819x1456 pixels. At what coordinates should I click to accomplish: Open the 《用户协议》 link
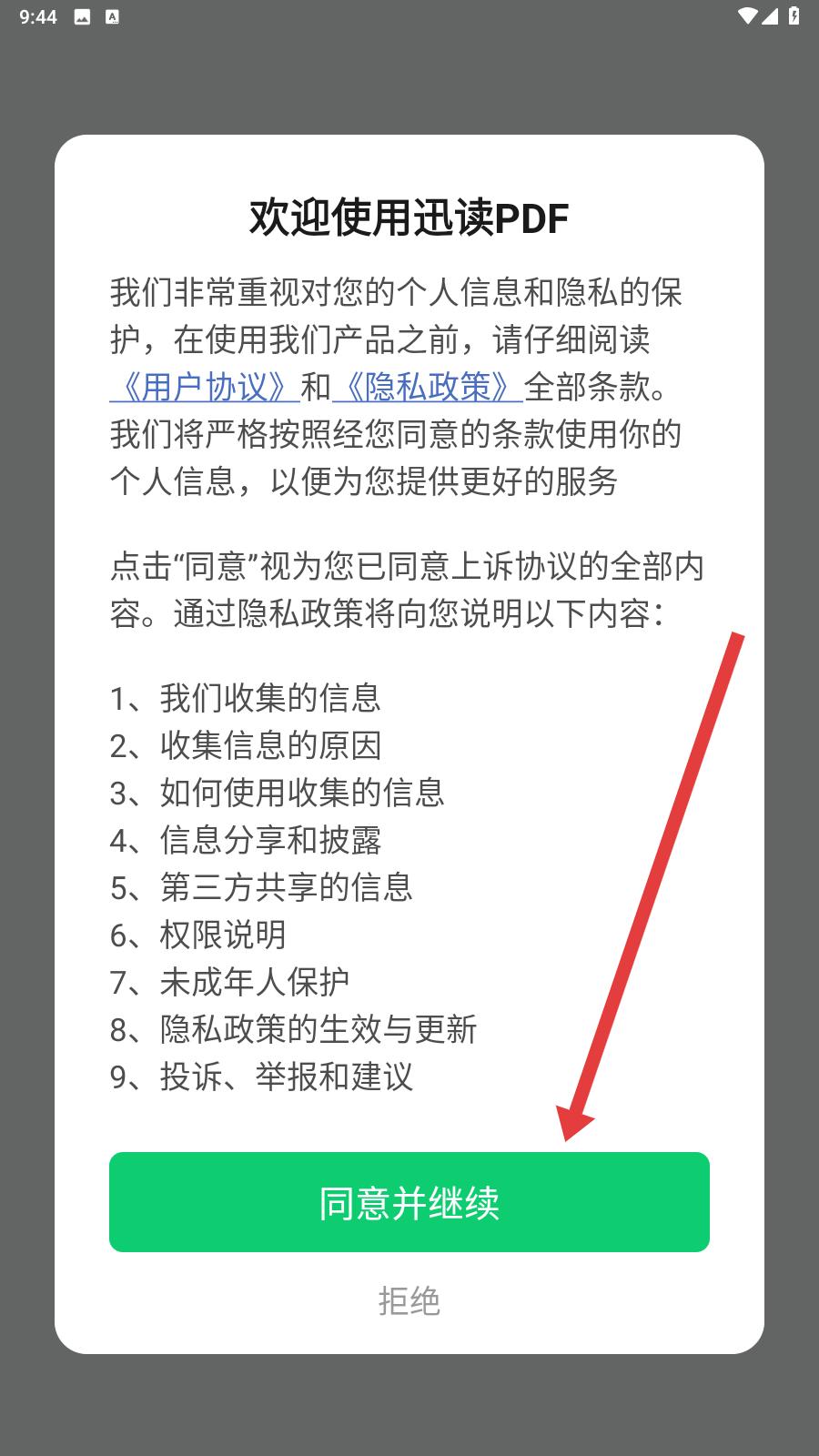[205, 387]
